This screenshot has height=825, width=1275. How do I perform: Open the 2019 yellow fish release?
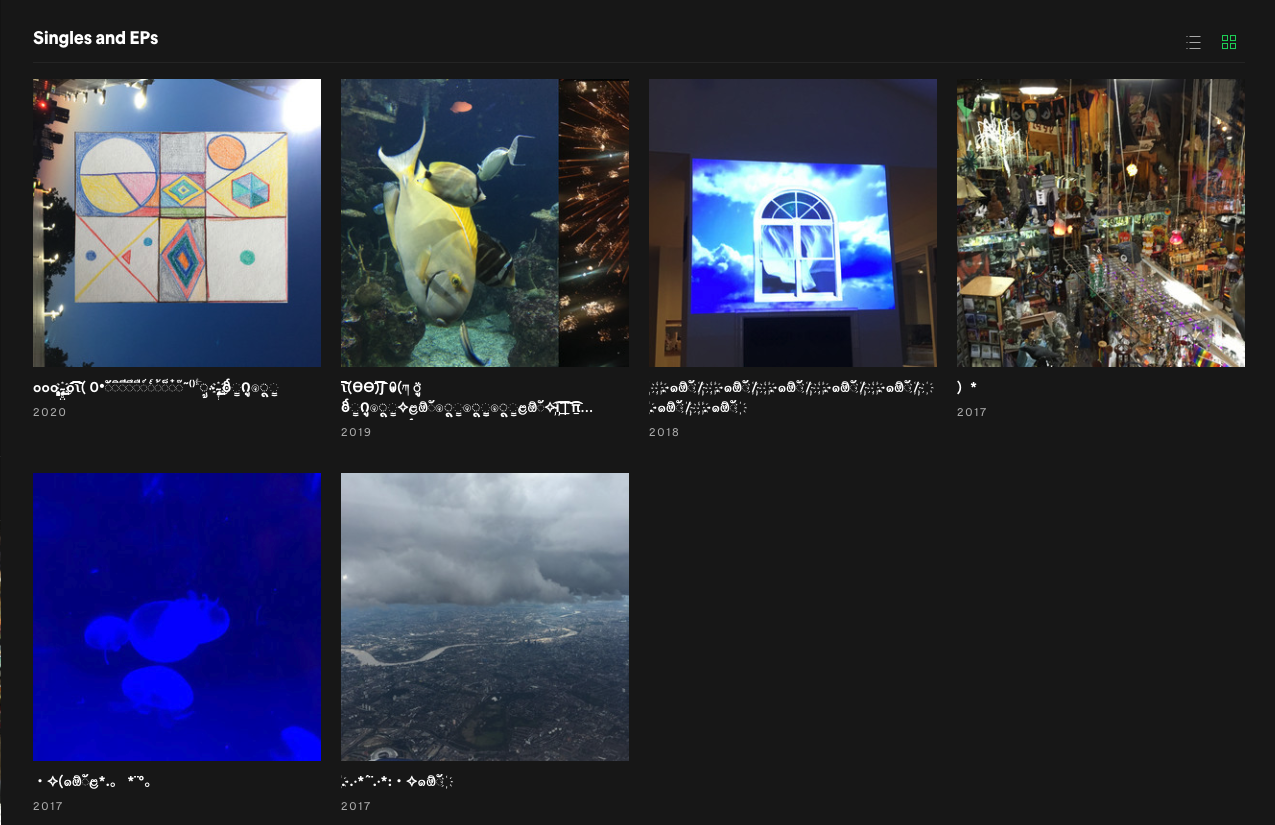pyautogui.click(x=485, y=223)
